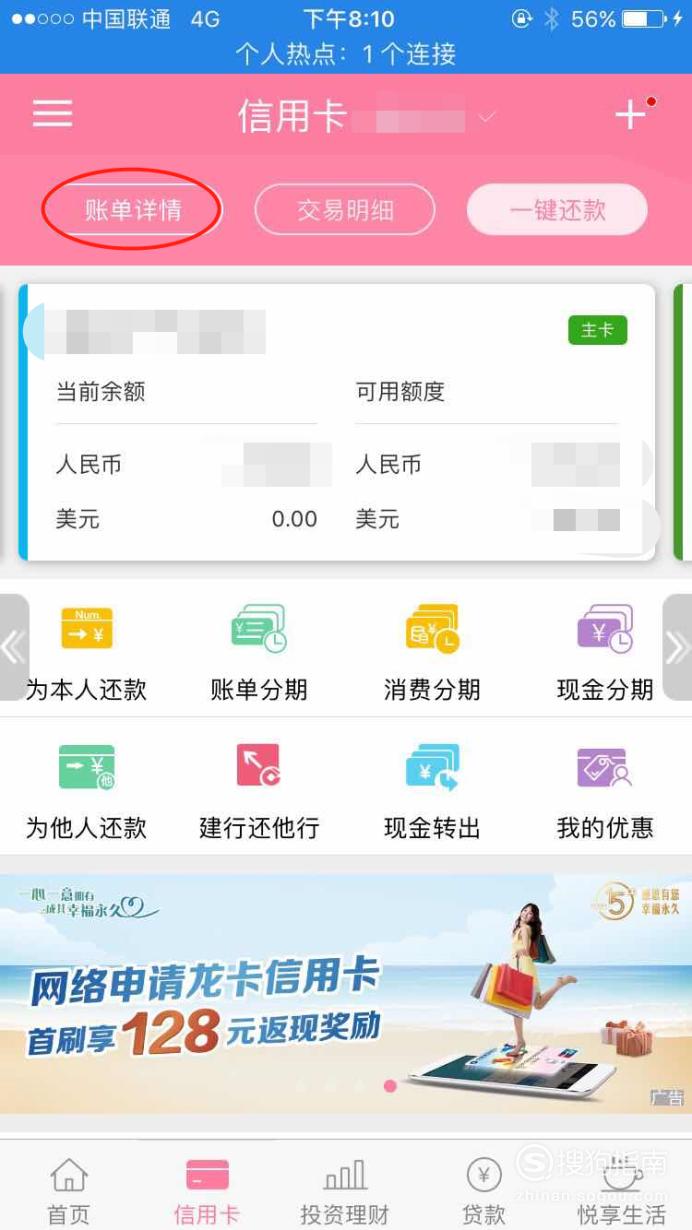Tap the plus icon in the header
This screenshot has height=1230, width=692.
pos(631,115)
